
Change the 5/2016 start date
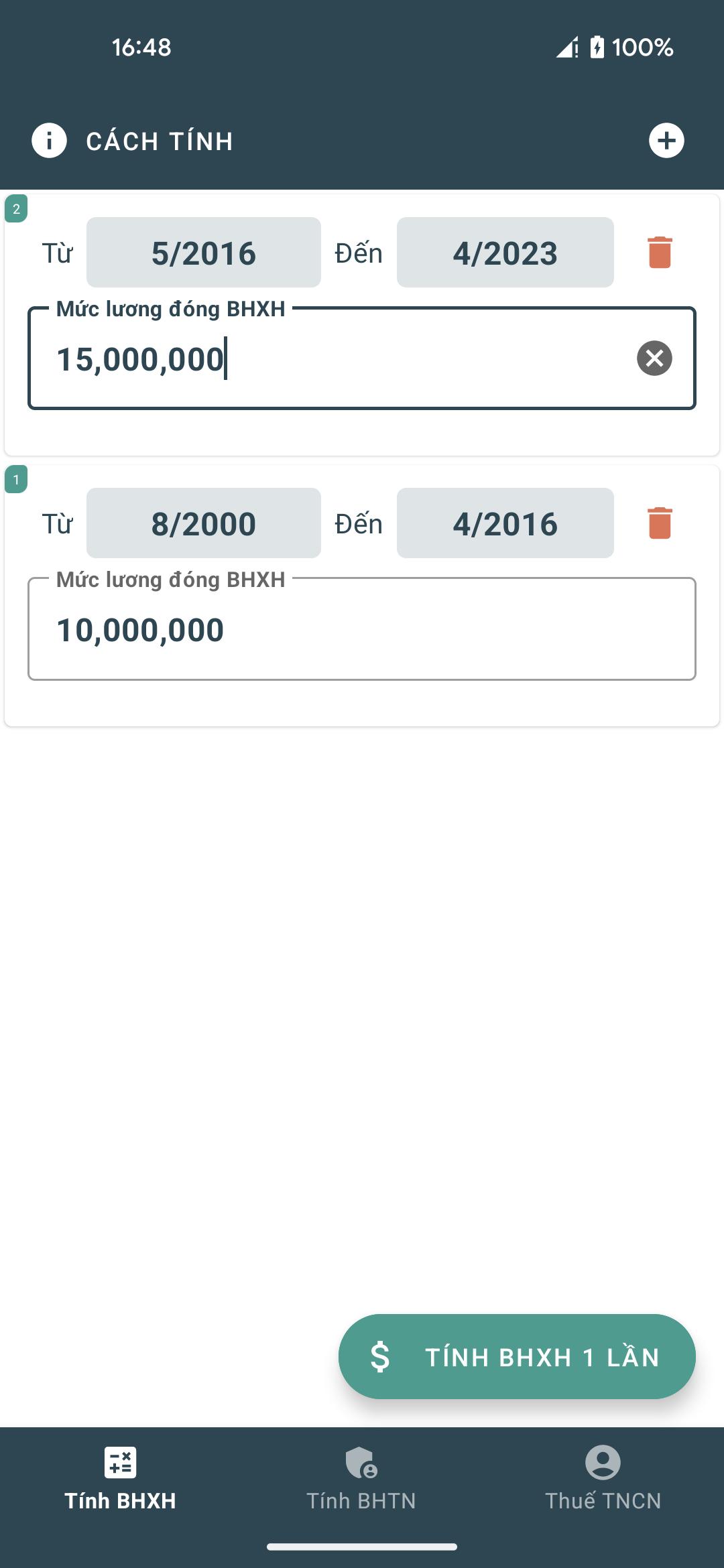[204, 253]
